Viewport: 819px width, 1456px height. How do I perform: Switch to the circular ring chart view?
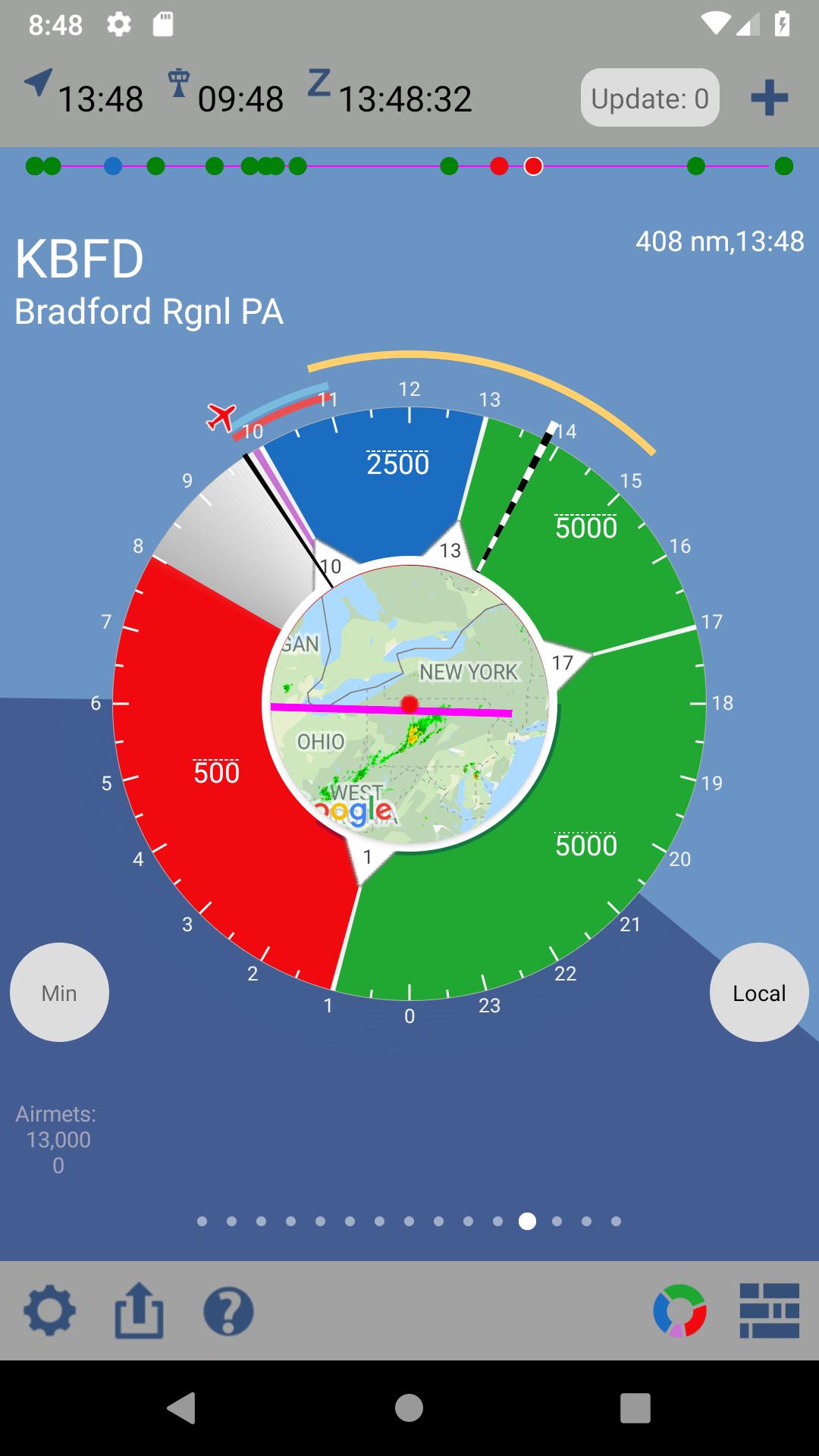(x=679, y=1310)
